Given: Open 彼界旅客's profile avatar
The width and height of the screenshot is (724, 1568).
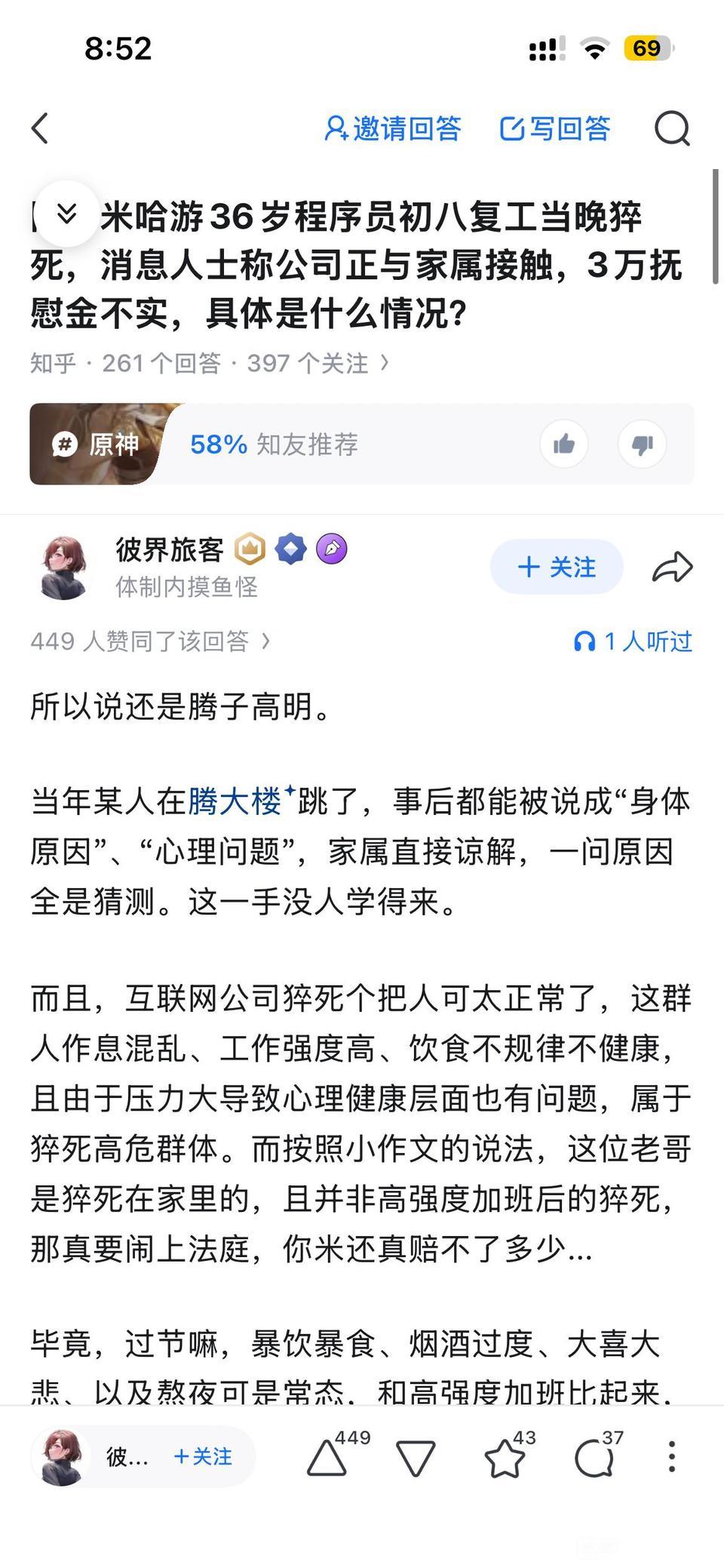Looking at the screenshot, I should 63,567.
